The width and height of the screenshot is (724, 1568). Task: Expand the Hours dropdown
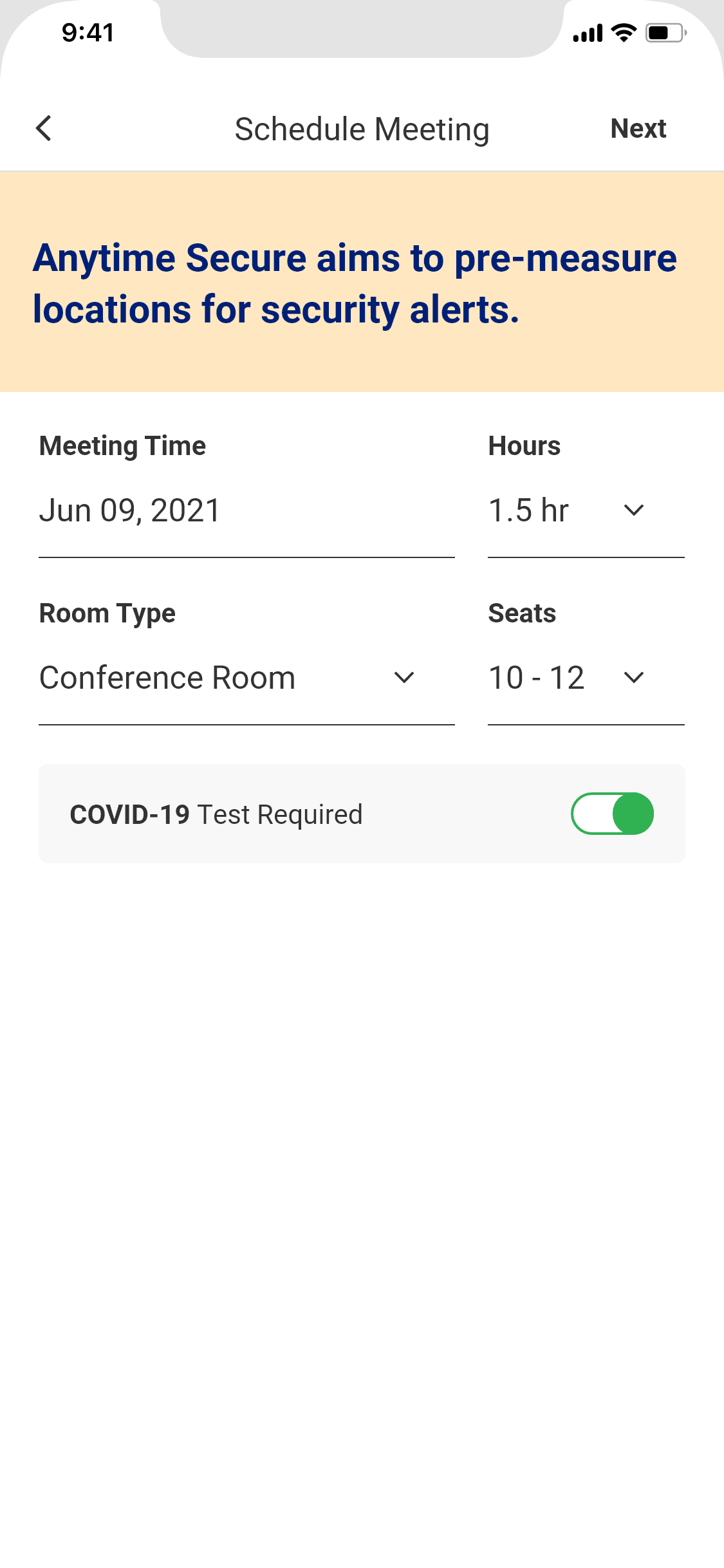tap(586, 511)
